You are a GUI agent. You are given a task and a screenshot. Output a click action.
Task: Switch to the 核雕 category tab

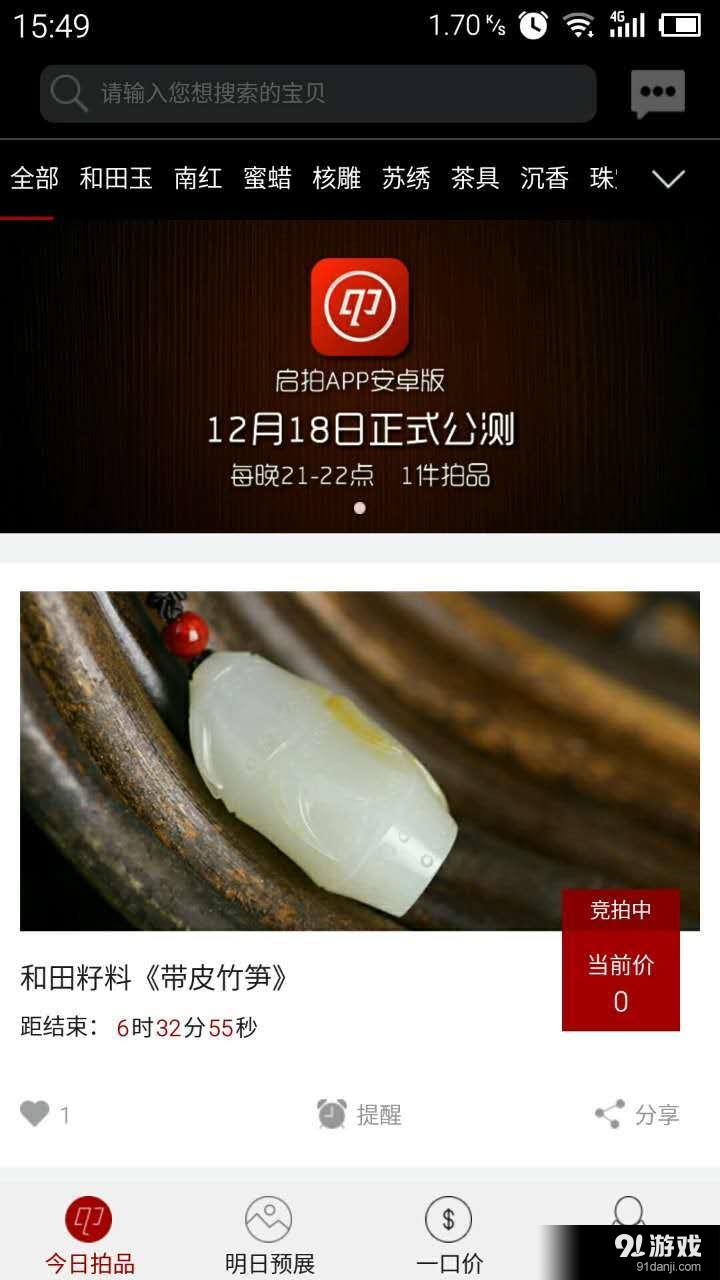(336, 179)
